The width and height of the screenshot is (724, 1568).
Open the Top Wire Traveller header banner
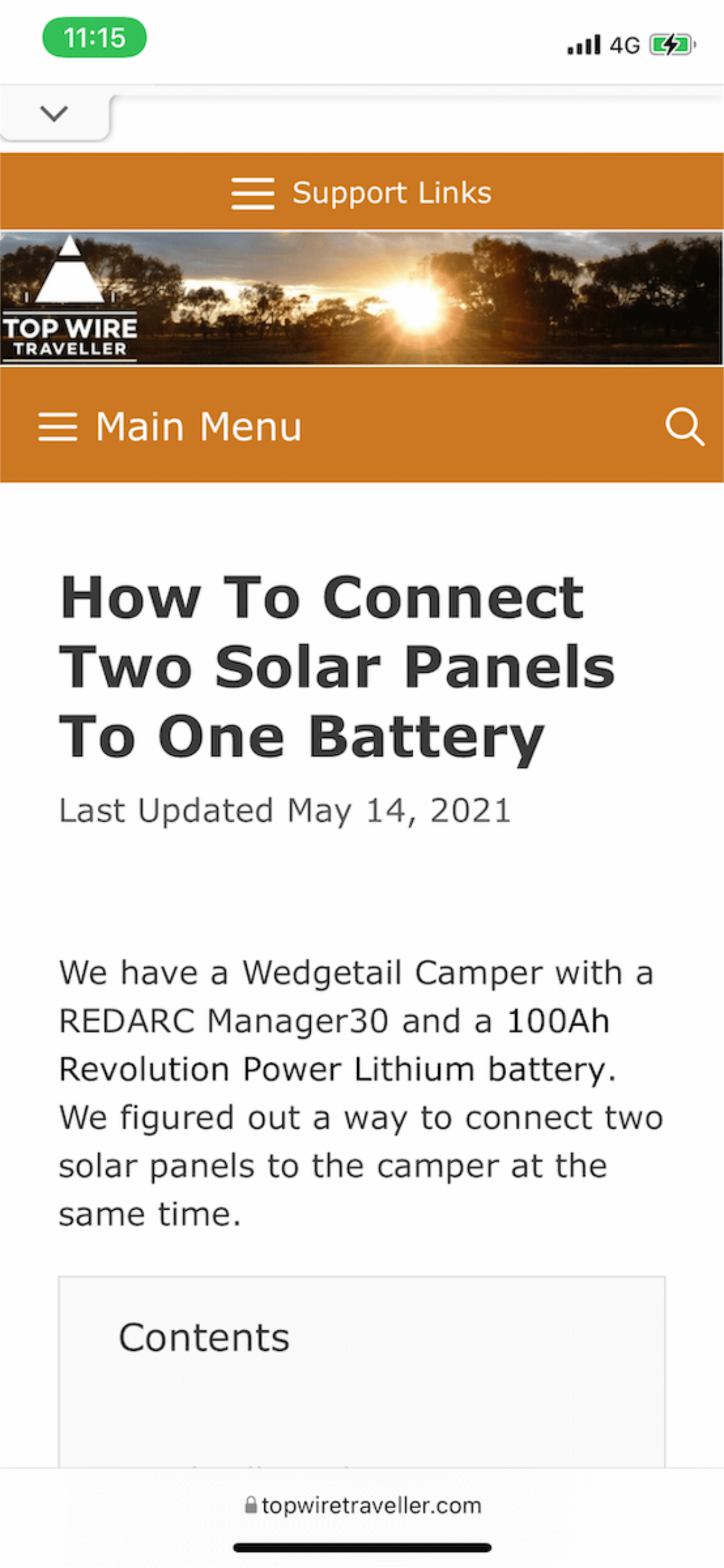pos(361,298)
